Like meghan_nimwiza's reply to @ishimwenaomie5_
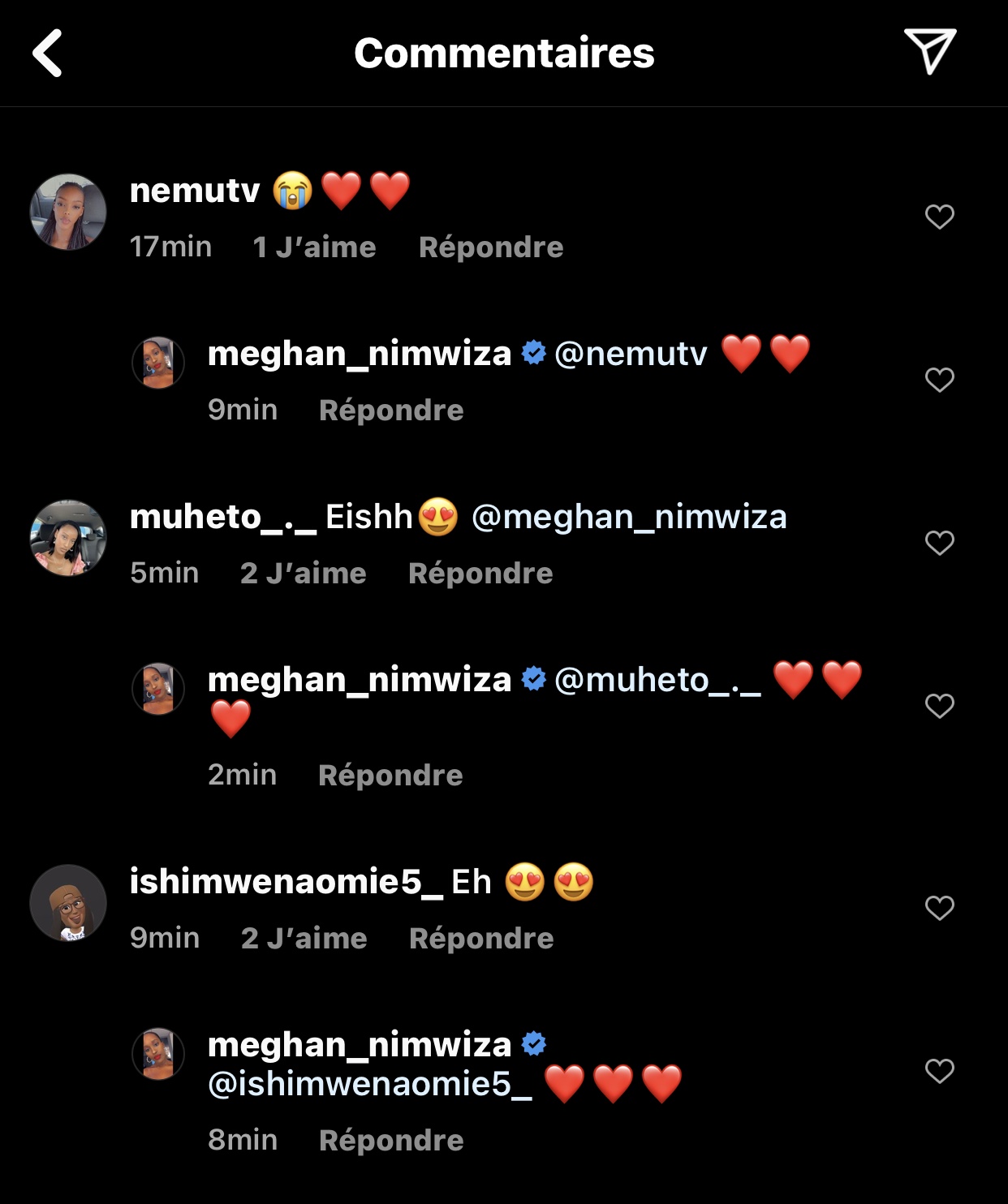This screenshot has width=1008, height=1204. coord(939,1071)
